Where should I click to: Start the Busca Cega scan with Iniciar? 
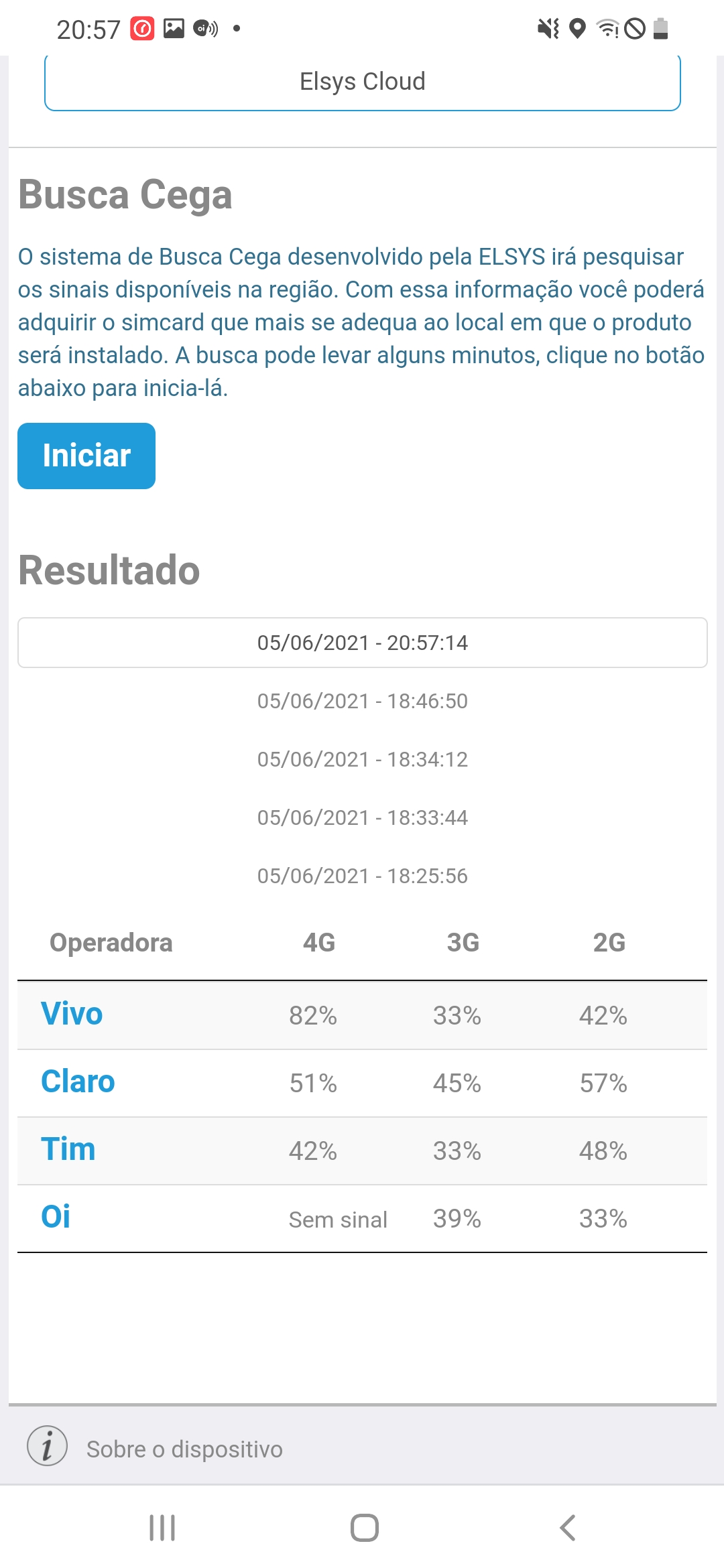pos(86,456)
